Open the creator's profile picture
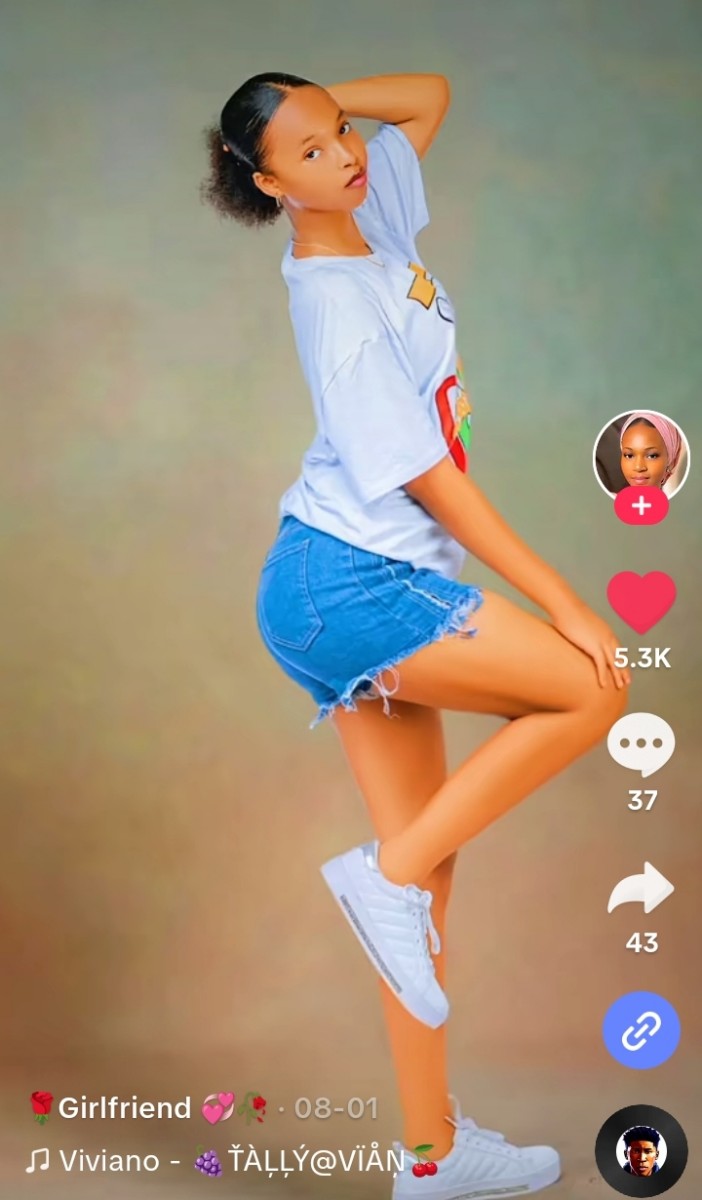 [641, 454]
